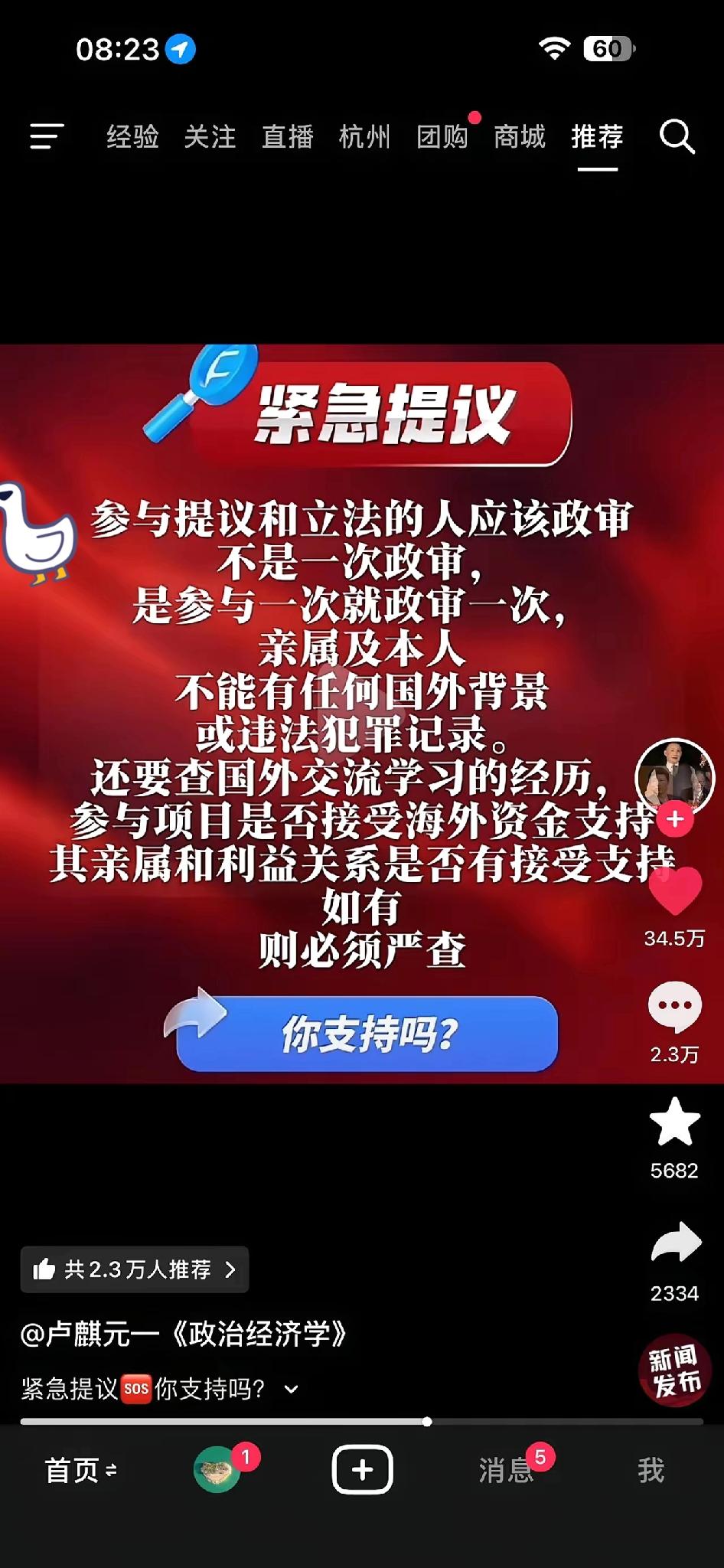Tap the create video plus button
Image resolution: width=724 pixels, height=1568 pixels.
click(361, 1469)
